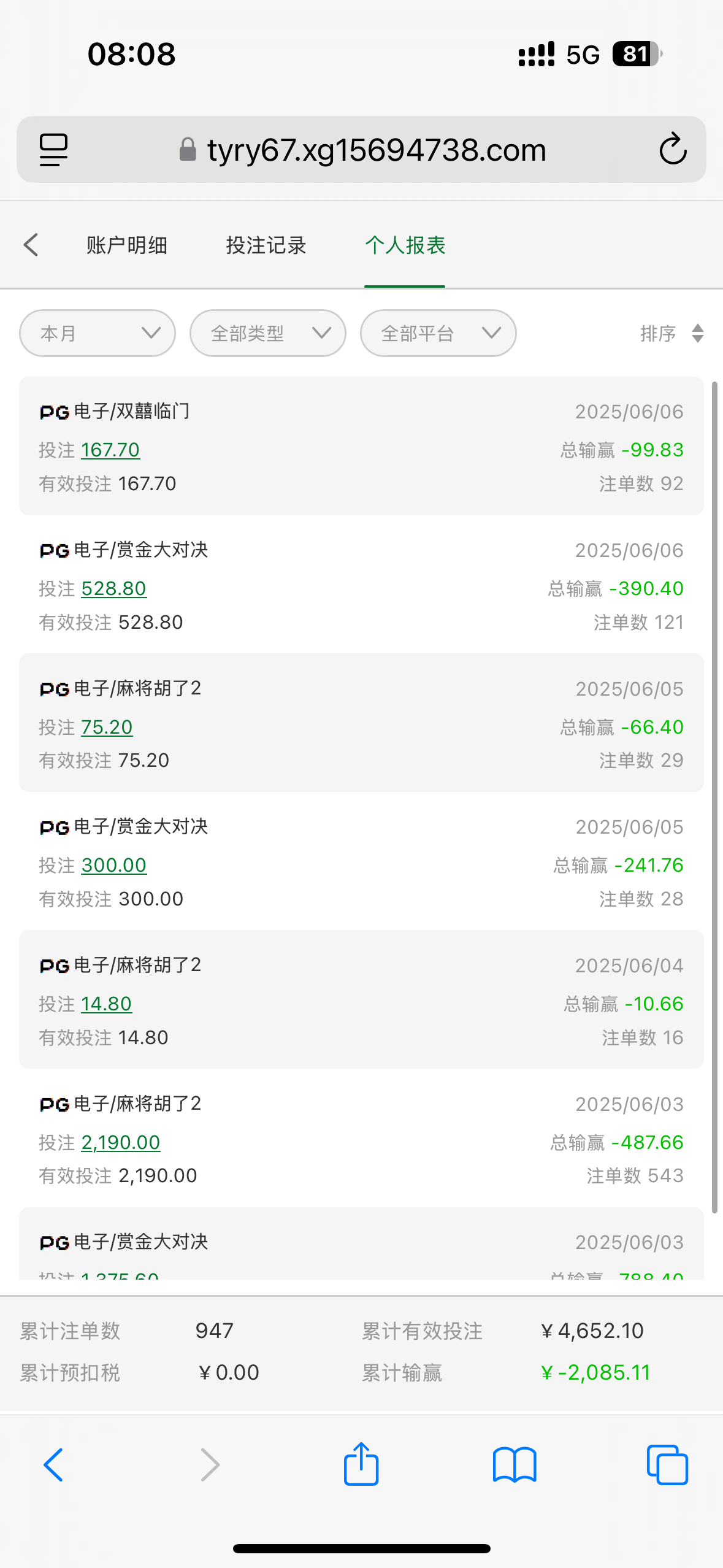
Task: Reload the page in the address bar
Action: pyautogui.click(x=673, y=149)
